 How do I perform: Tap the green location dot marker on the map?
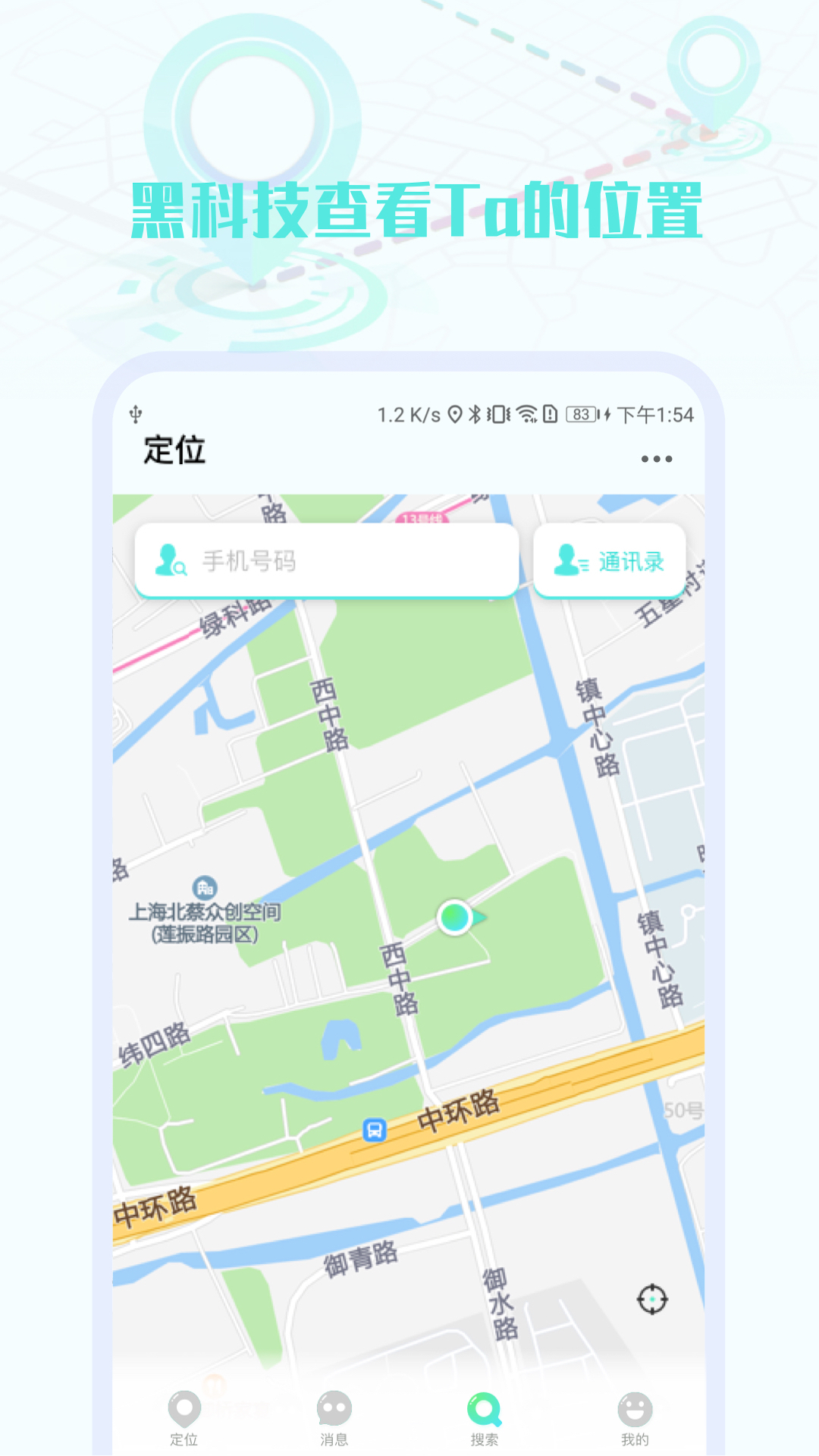[x=453, y=918]
